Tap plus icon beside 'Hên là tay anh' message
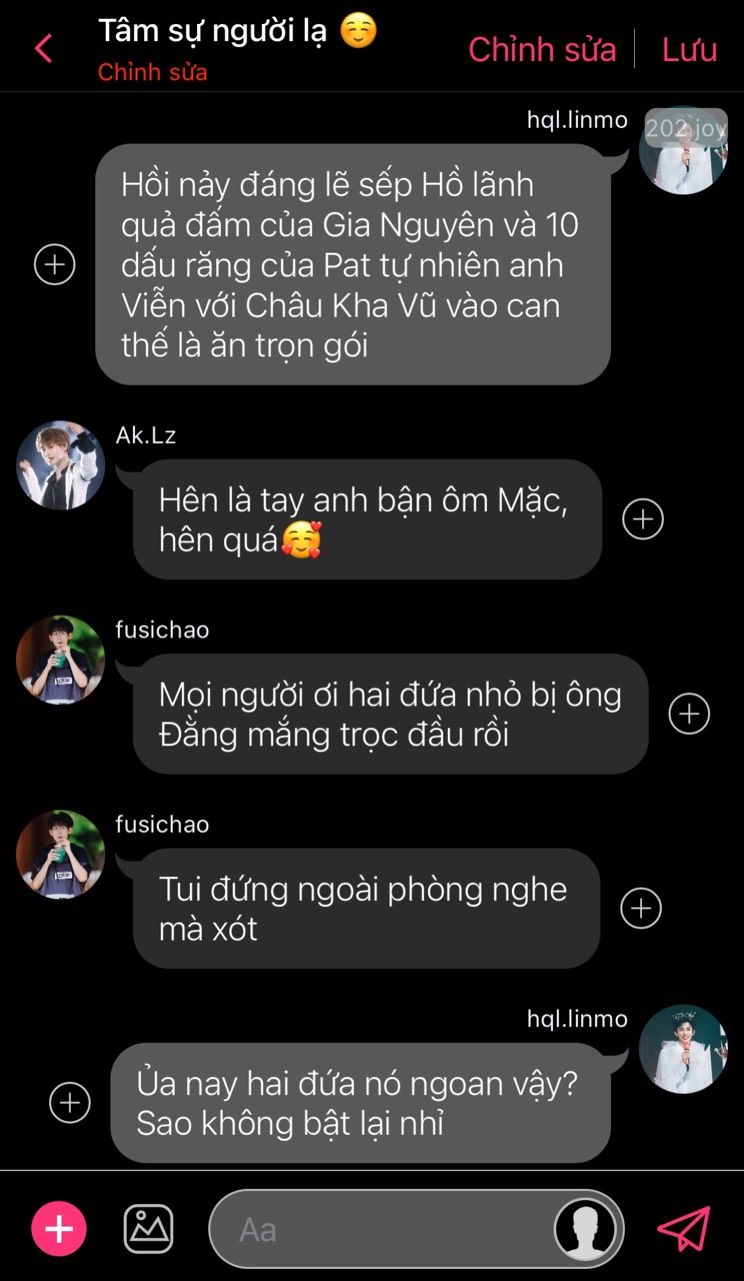Image resolution: width=744 pixels, height=1281 pixels. click(x=643, y=519)
